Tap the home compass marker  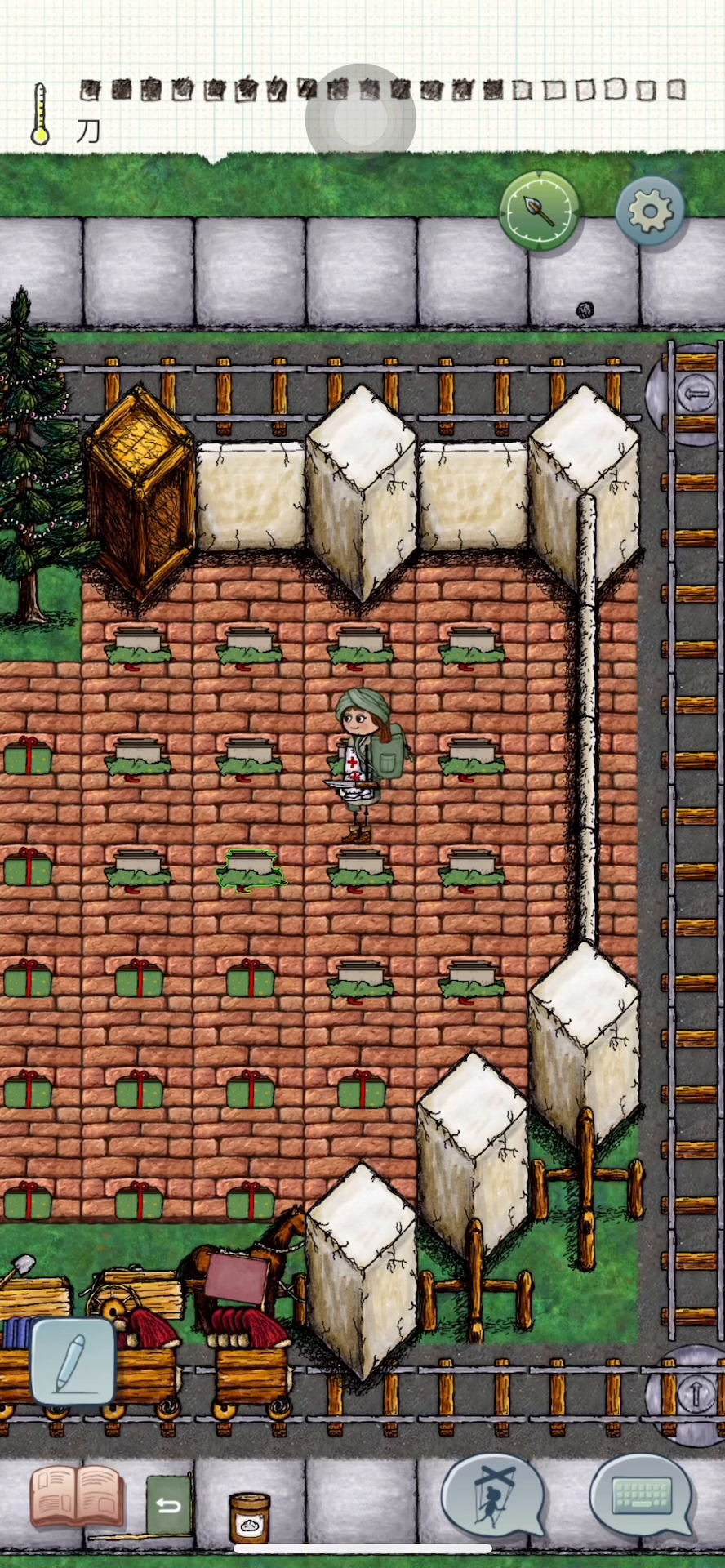(x=540, y=211)
